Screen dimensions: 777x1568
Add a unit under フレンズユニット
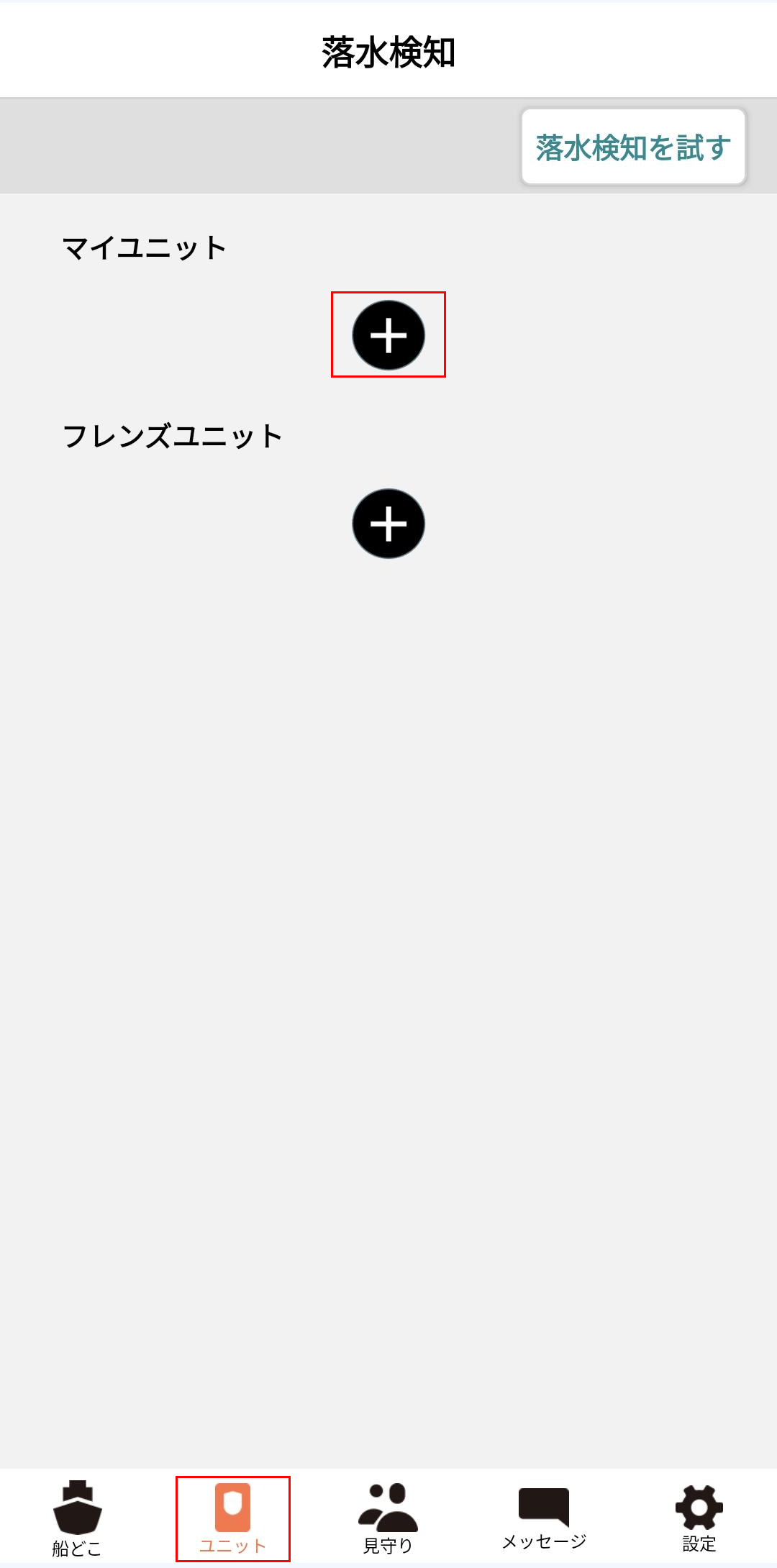click(x=388, y=524)
